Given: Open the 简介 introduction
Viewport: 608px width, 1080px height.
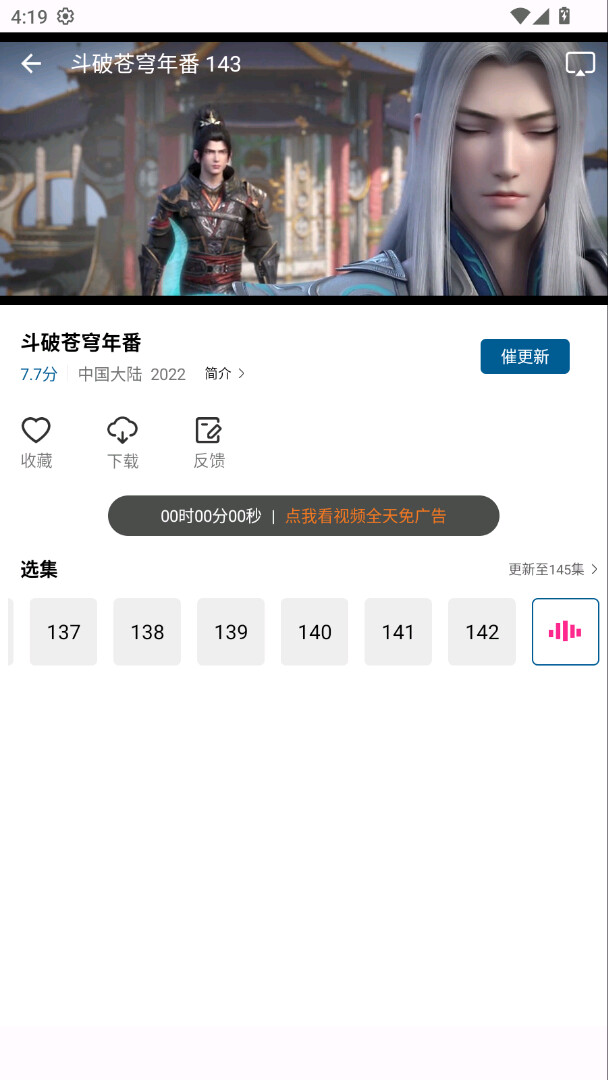Looking at the screenshot, I should [224, 373].
